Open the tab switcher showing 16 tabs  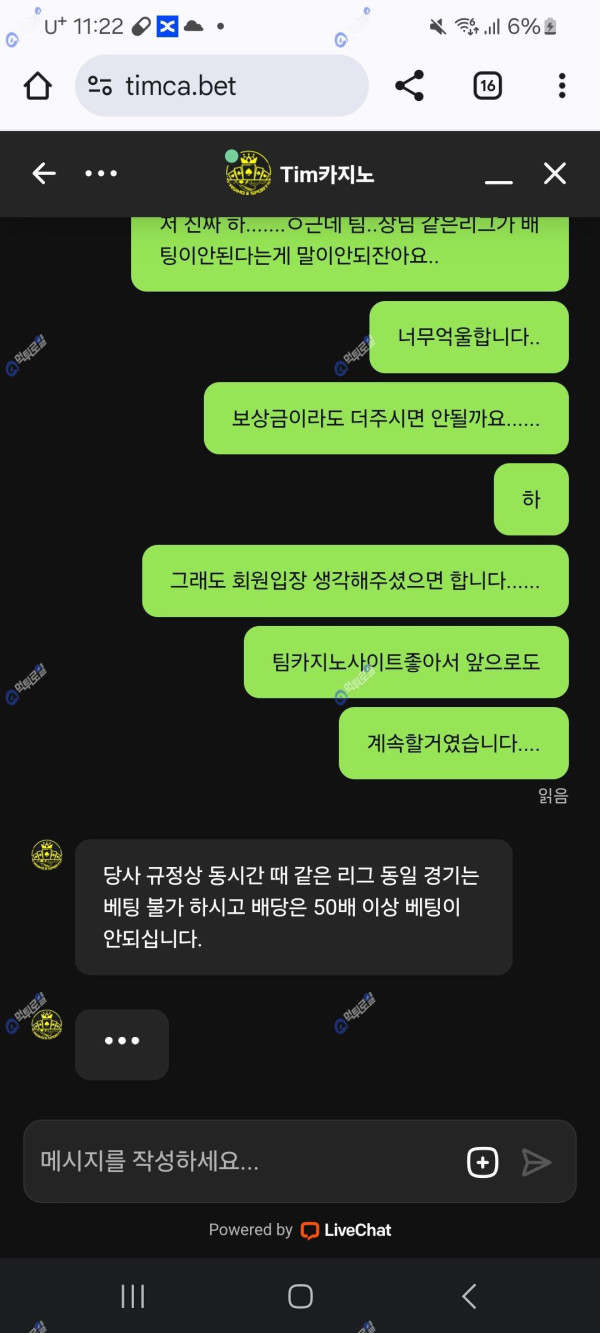pos(487,86)
